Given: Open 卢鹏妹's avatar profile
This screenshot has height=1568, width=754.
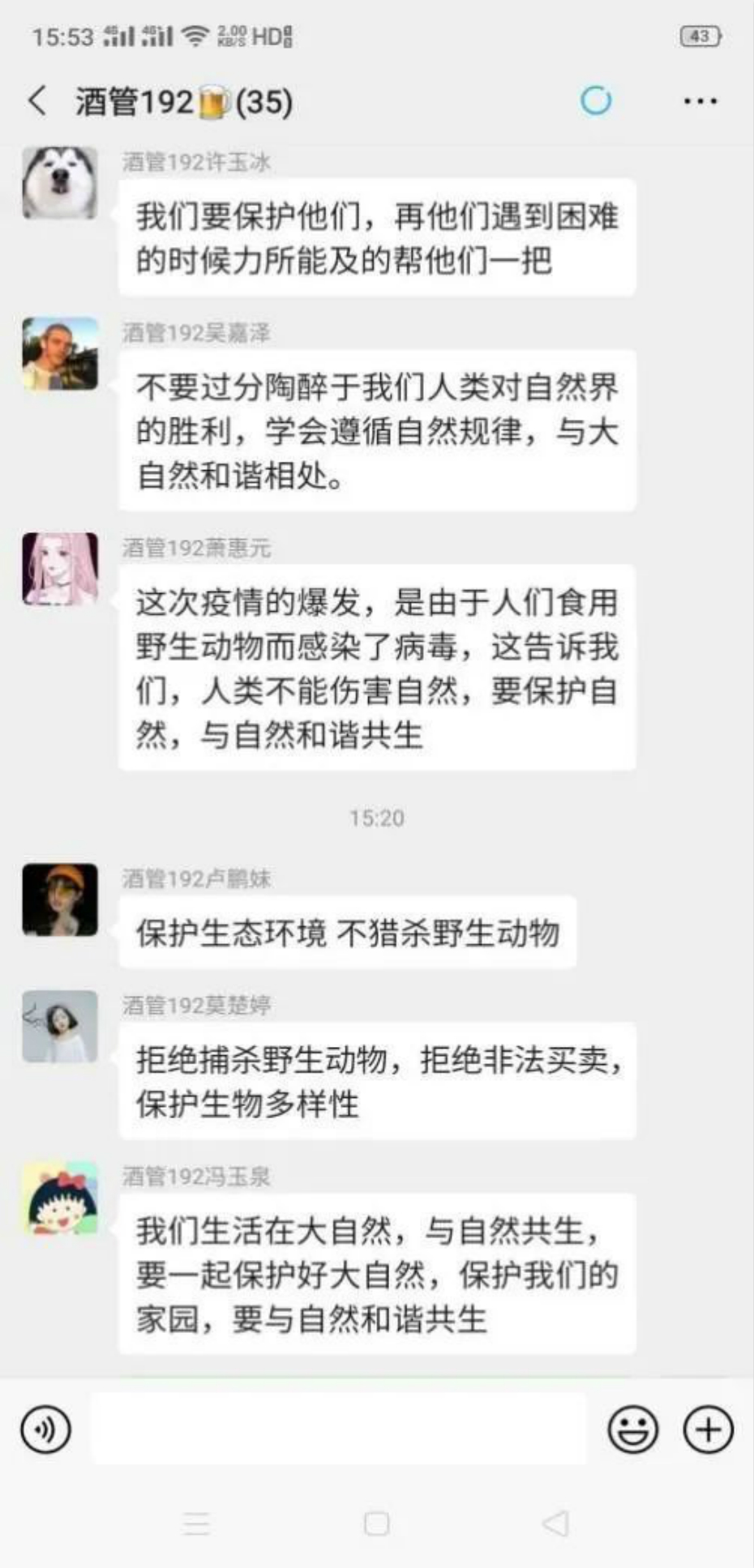Looking at the screenshot, I should (x=60, y=899).
